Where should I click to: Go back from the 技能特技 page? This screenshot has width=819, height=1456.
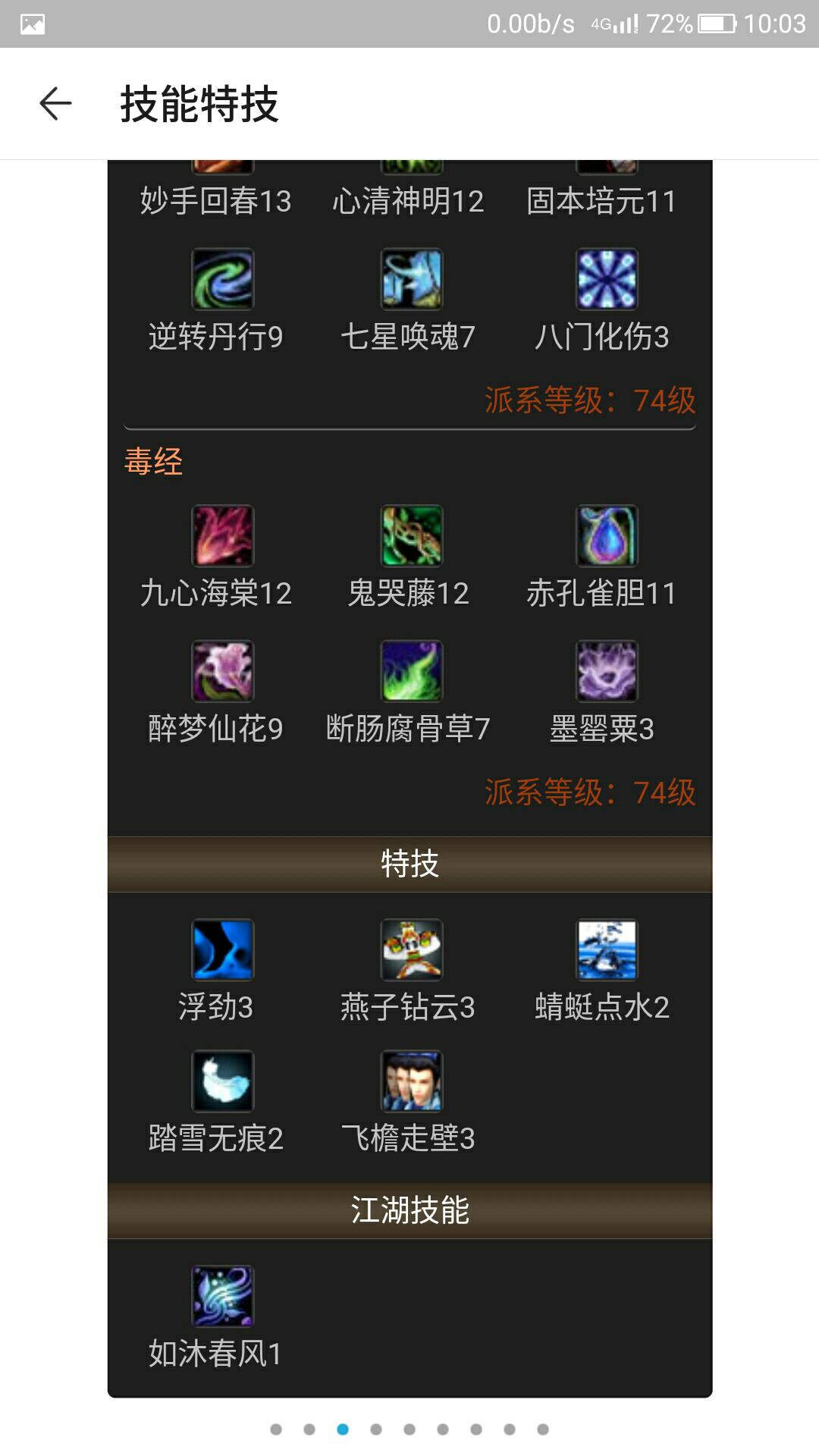55,104
